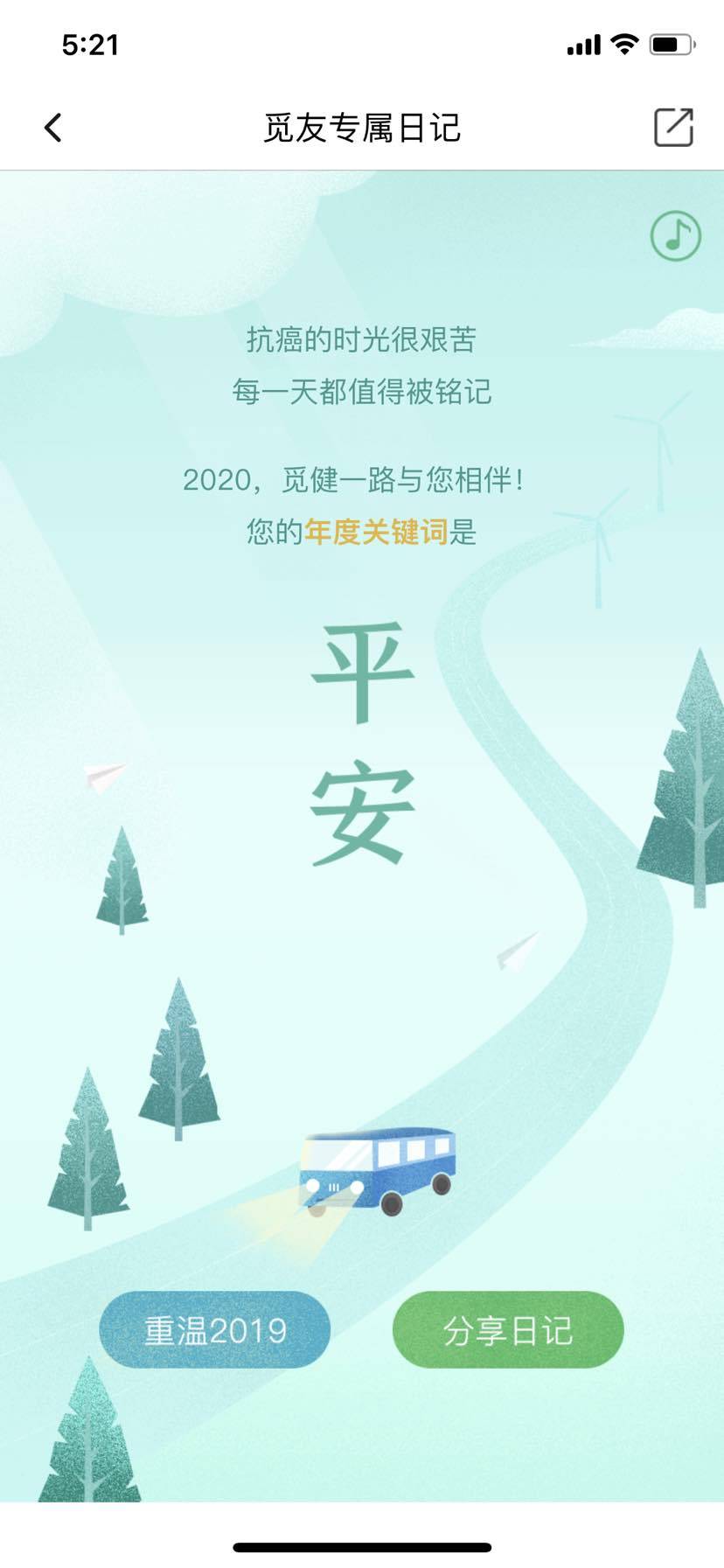Open the share icon in the header
This screenshot has width=724, height=1568.
(673, 128)
